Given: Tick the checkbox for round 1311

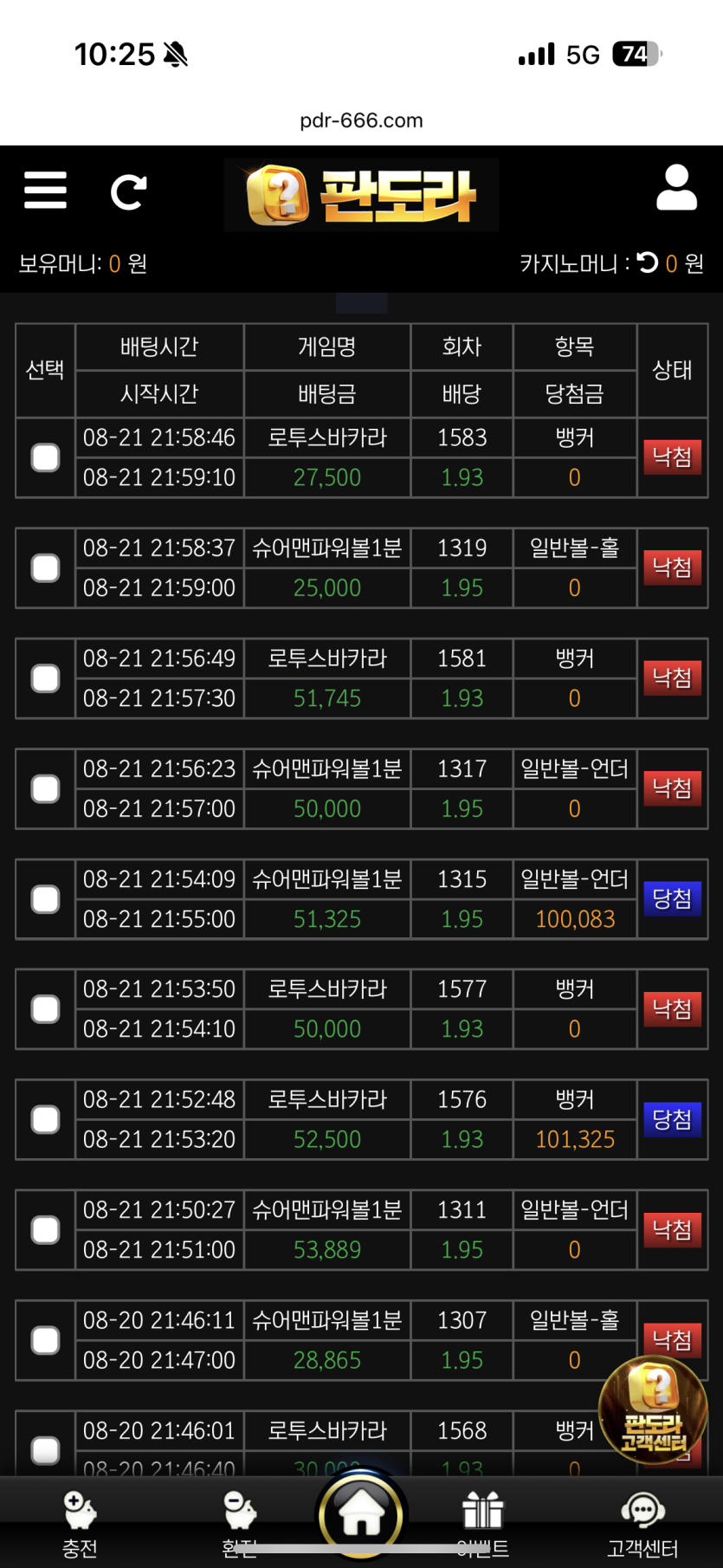Looking at the screenshot, I should (45, 1230).
